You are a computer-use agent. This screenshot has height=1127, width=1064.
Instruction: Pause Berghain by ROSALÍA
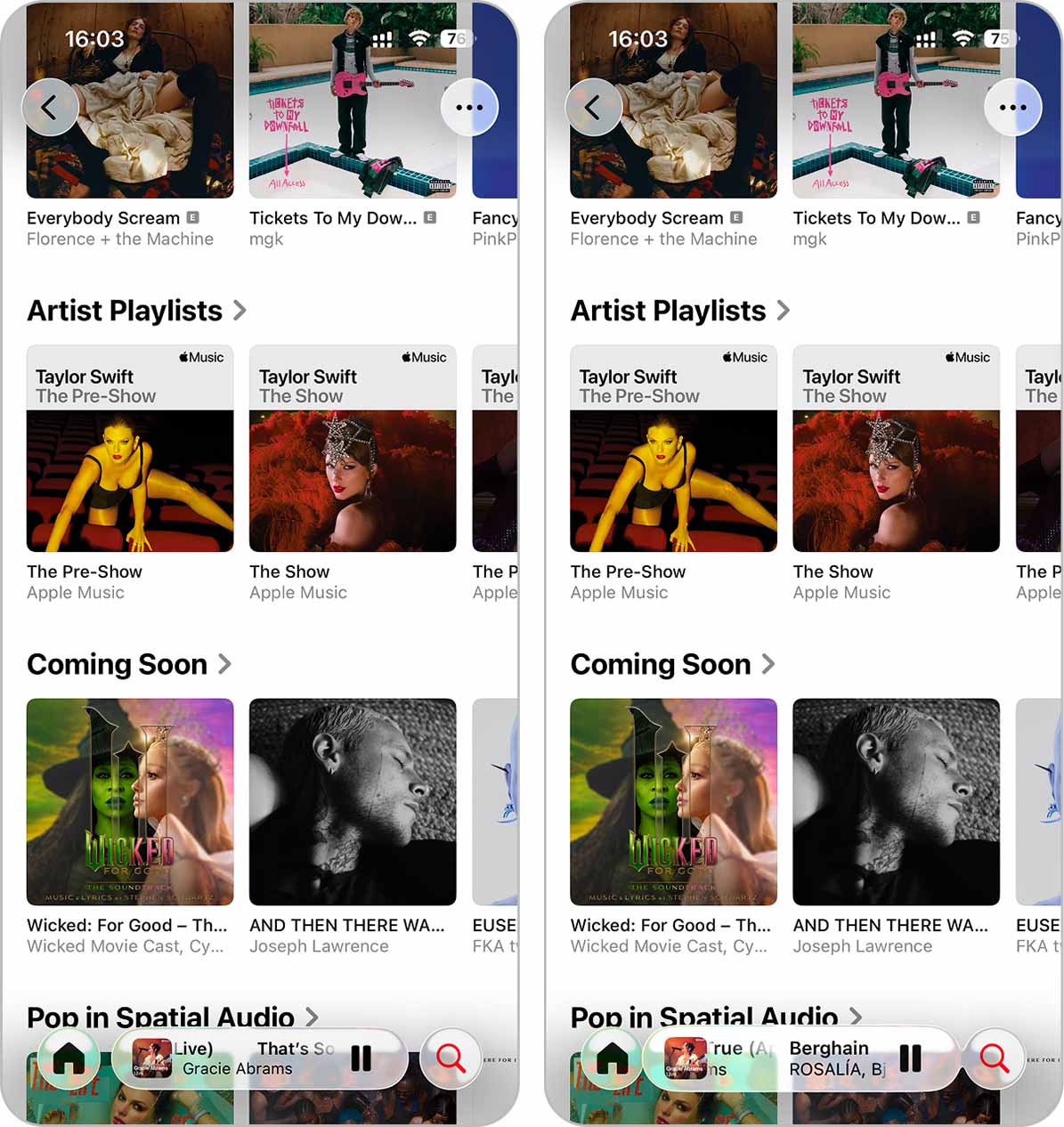911,1058
